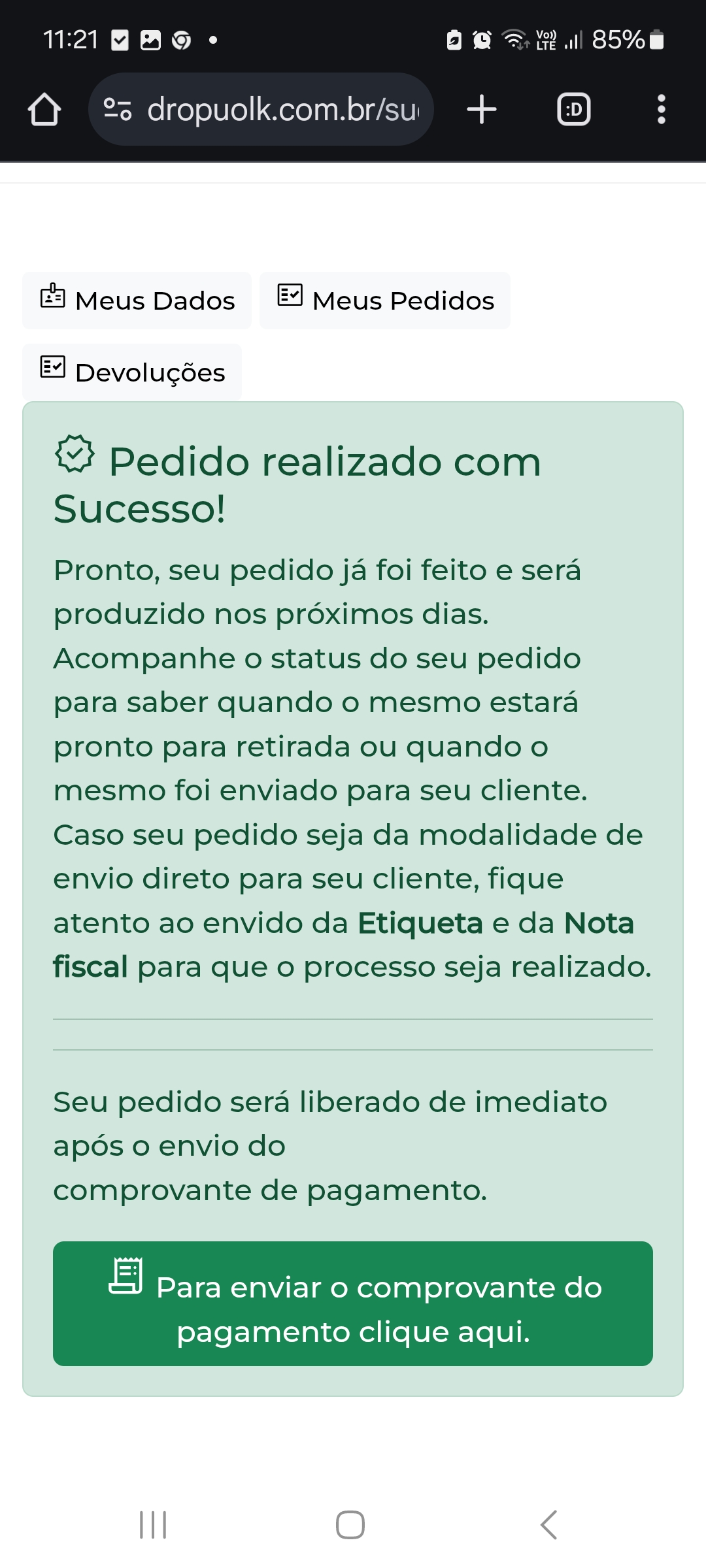Open the browser overflow menu
Screen dimensions: 706x1568
pyautogui.click(x=661, y=109)
